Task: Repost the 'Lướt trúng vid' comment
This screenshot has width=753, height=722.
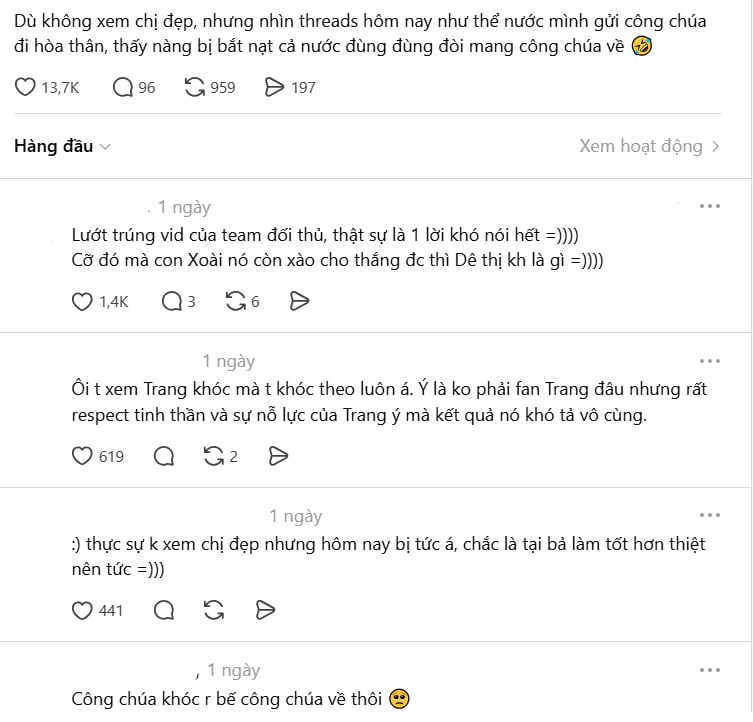Action: pyautogui.click(x=236, y=301)
